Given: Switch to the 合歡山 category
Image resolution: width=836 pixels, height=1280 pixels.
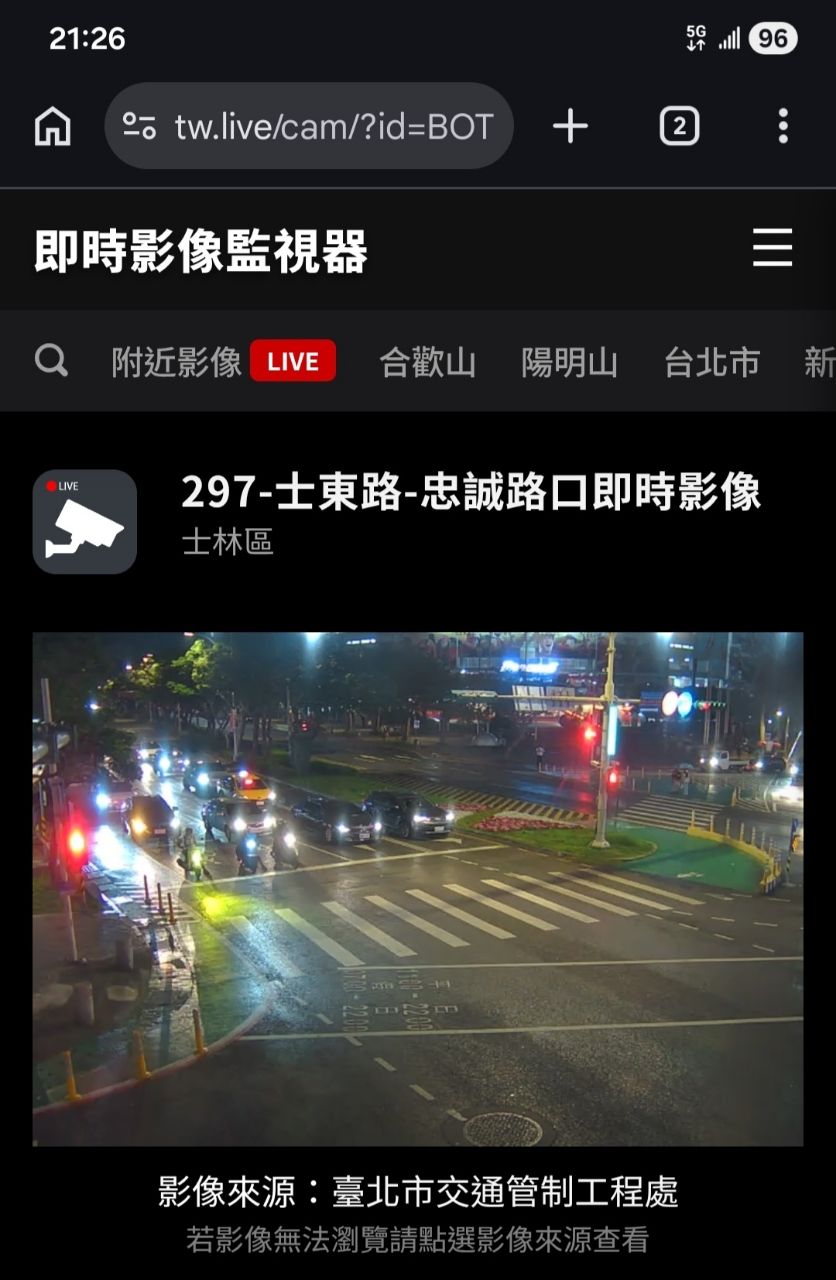Looking at the screenshot, I should point(427,362).
